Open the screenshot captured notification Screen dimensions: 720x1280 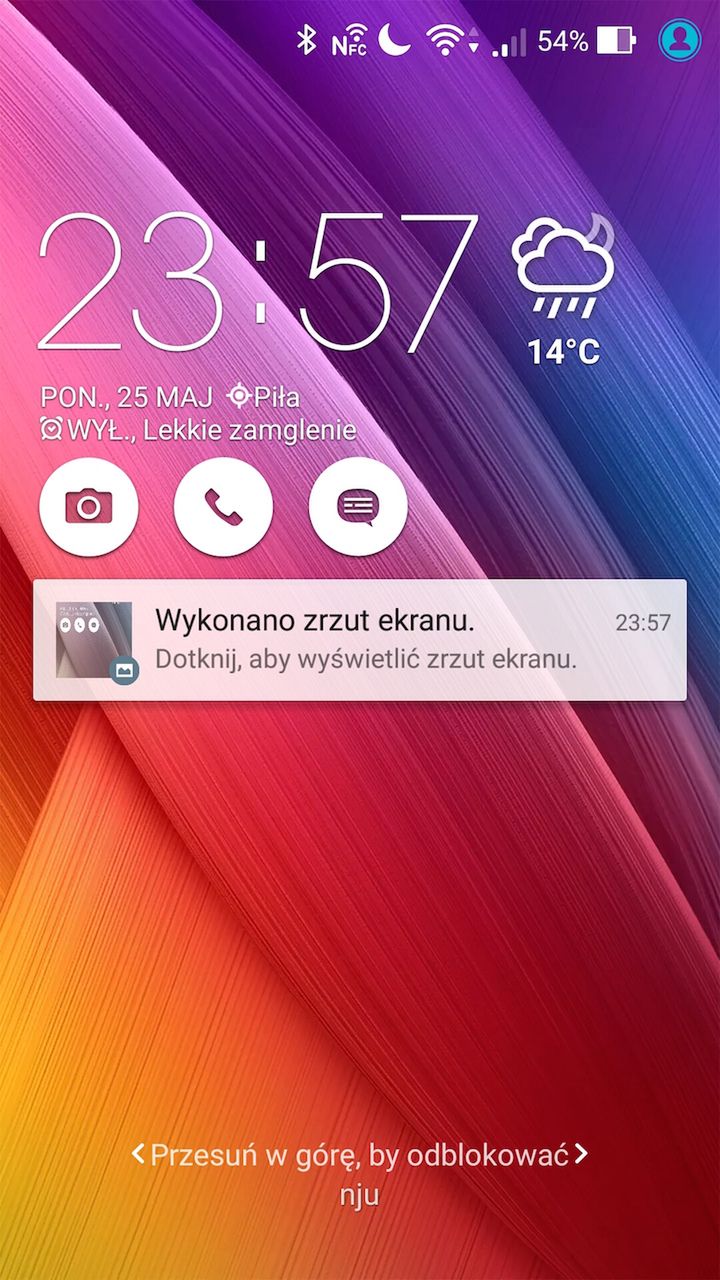(x=360, y=640)
